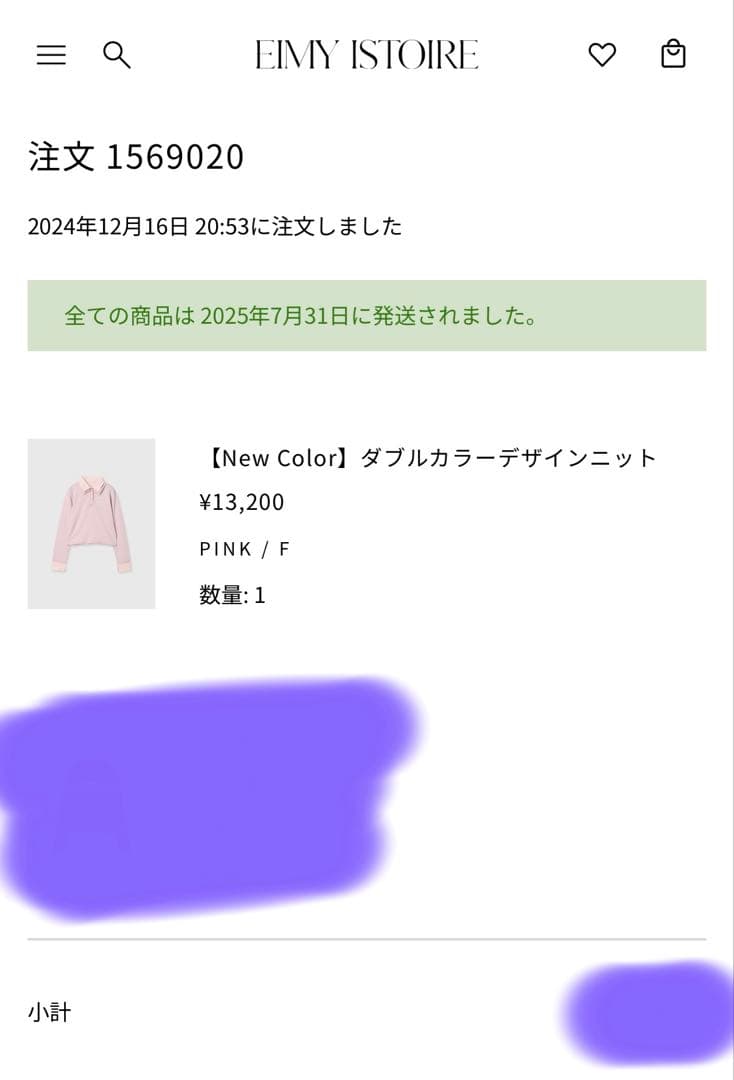The height and width of the screenshot is (1080, 734).
Task: Go to EIMY ISTOIRE home via logo
Action: (x=366, y=55)
